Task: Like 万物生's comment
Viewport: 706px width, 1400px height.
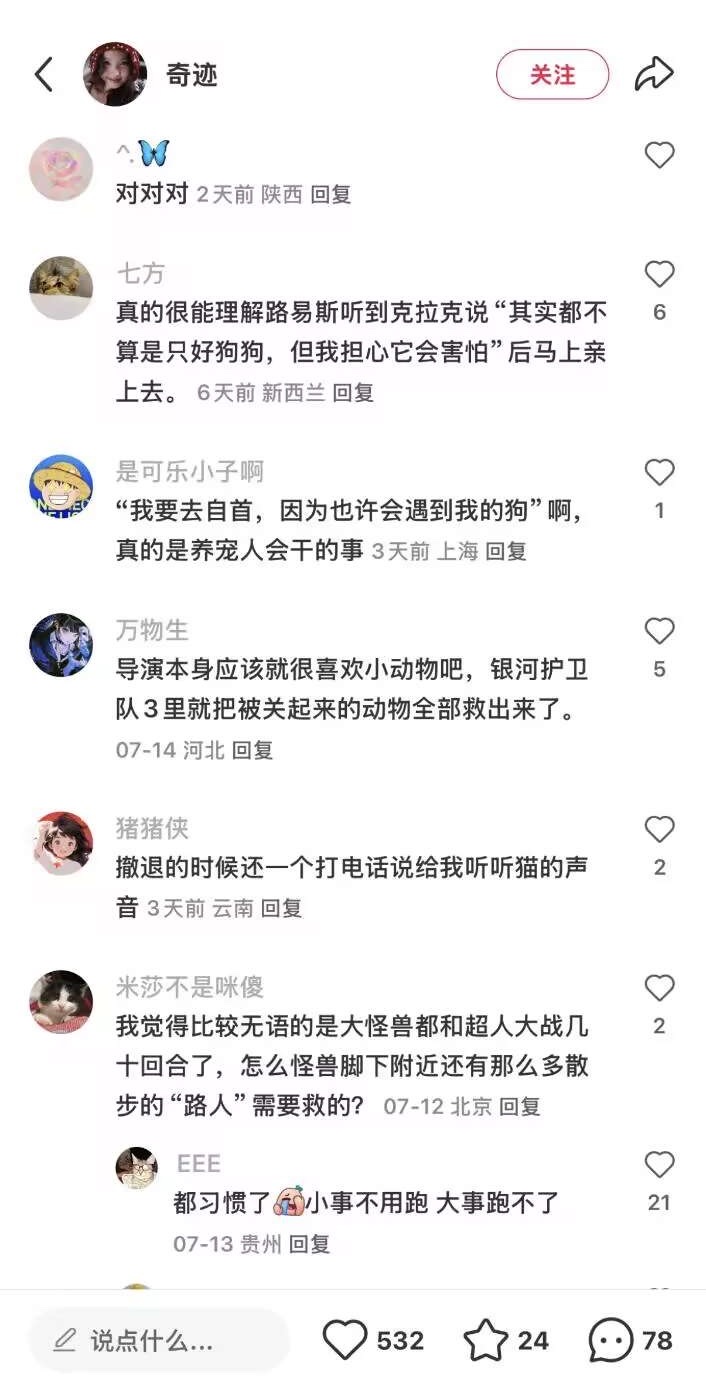Action: coord(659,632)
